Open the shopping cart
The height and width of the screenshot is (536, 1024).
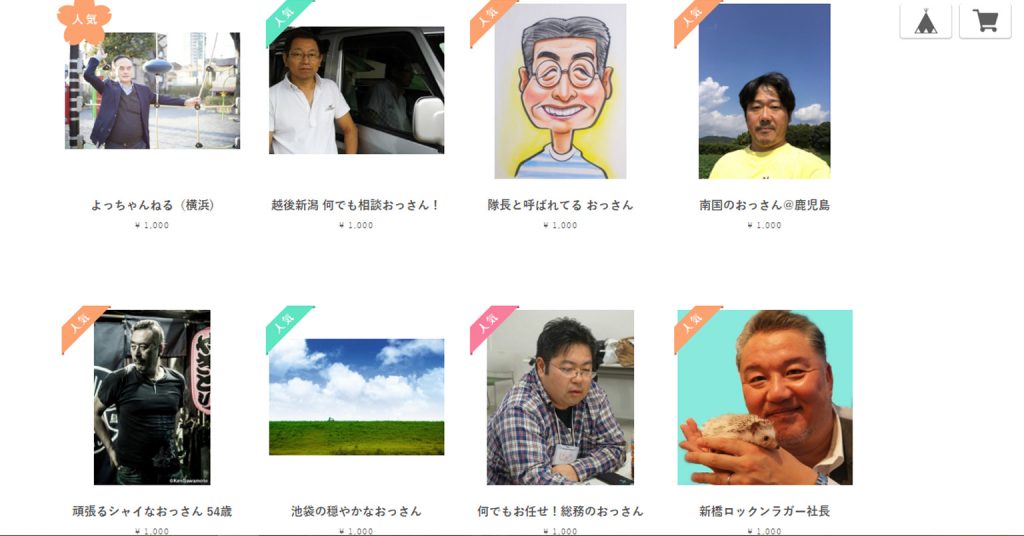[985, 21]
